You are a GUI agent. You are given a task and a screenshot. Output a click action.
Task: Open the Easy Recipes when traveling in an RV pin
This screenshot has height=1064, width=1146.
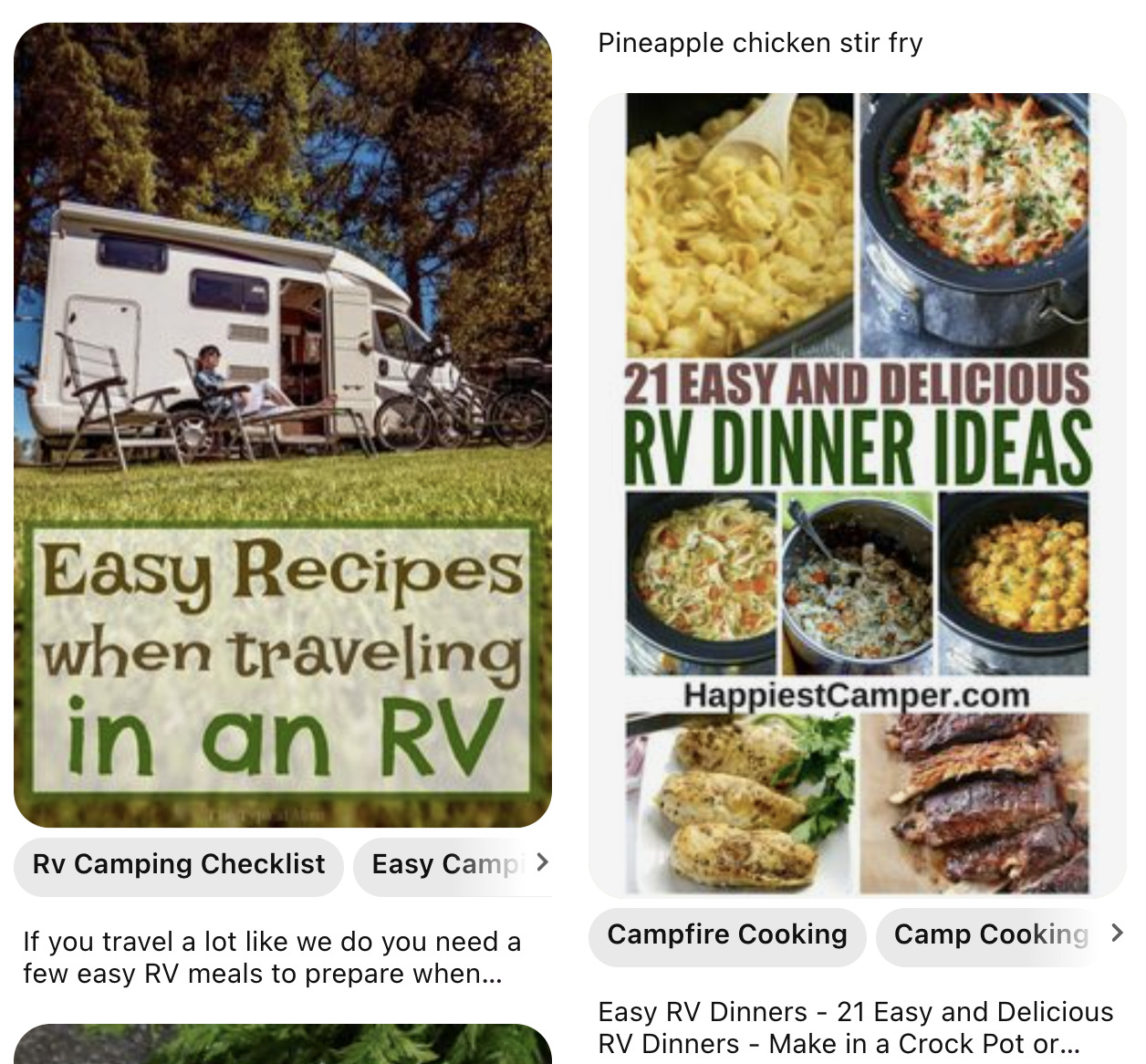(x=283, y=424)
